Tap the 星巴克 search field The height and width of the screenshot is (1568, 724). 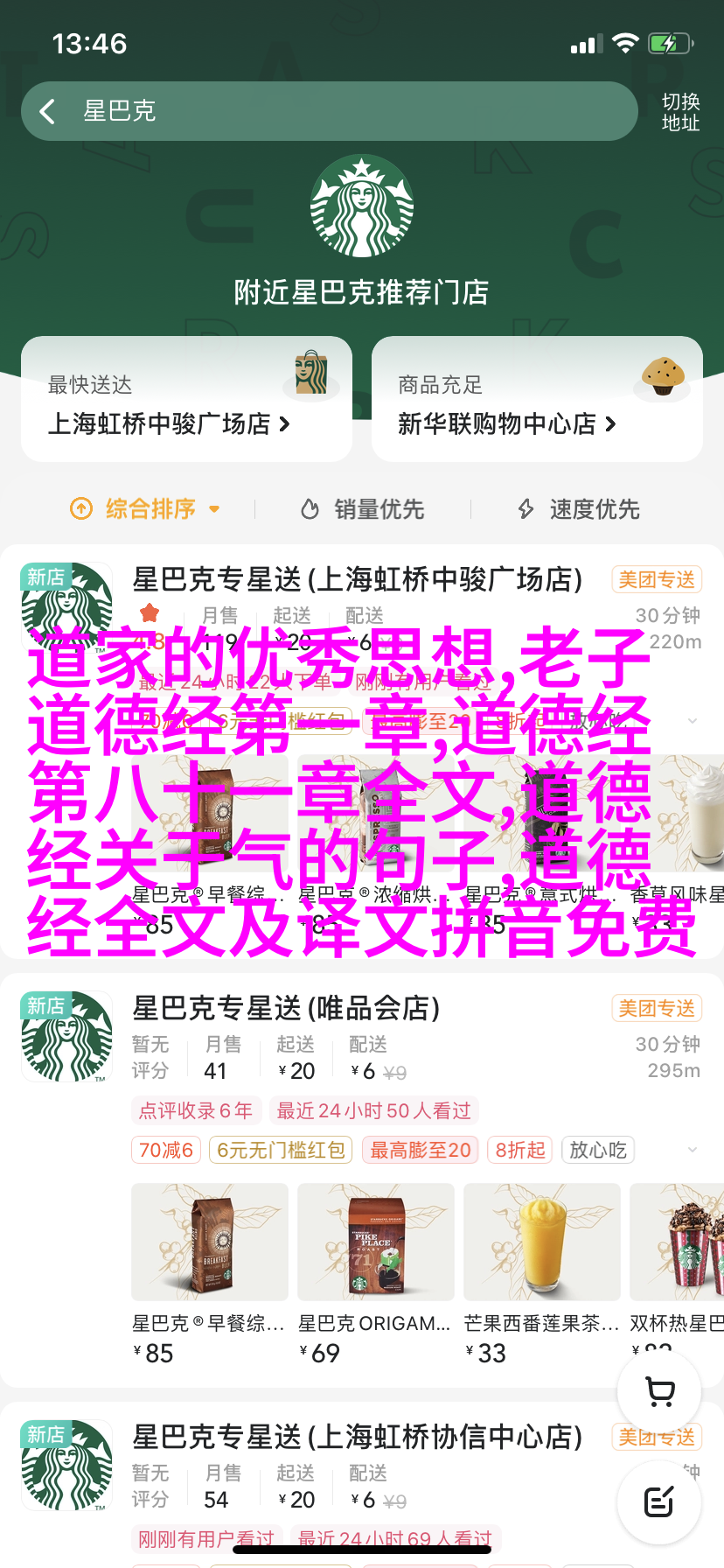tap(350, 111)
